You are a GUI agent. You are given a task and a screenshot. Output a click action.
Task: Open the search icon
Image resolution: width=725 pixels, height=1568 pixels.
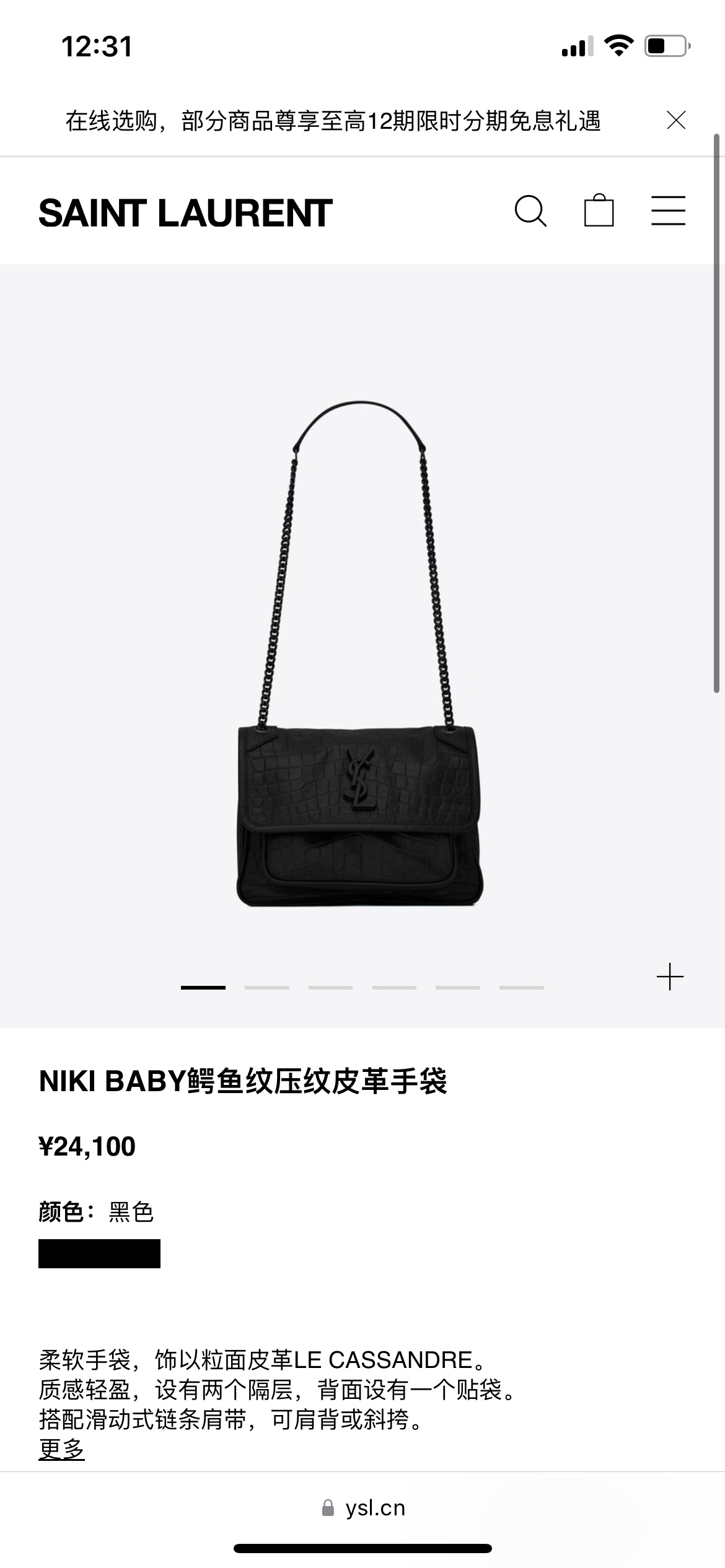530,211
